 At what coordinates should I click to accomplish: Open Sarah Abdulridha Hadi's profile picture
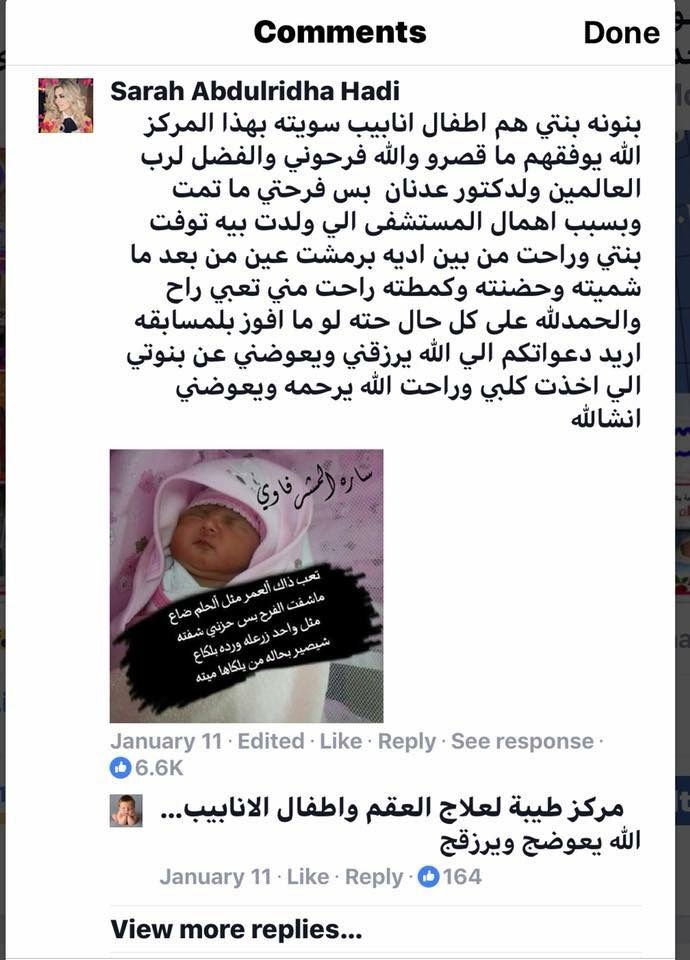[66, 105]
